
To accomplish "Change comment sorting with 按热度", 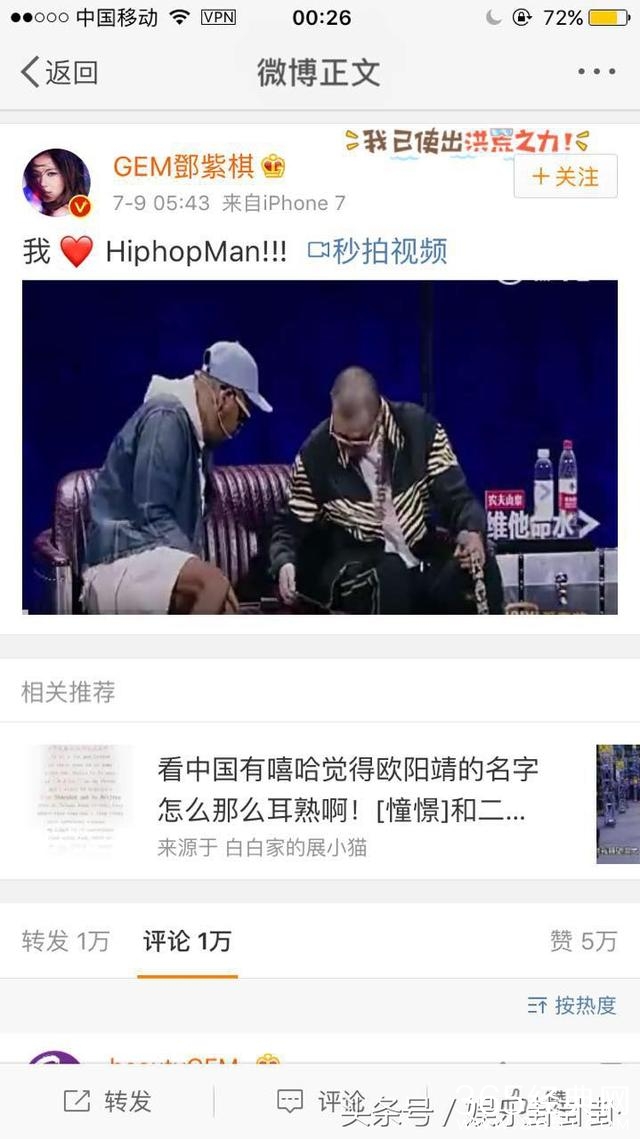I will pos(572,1005).
